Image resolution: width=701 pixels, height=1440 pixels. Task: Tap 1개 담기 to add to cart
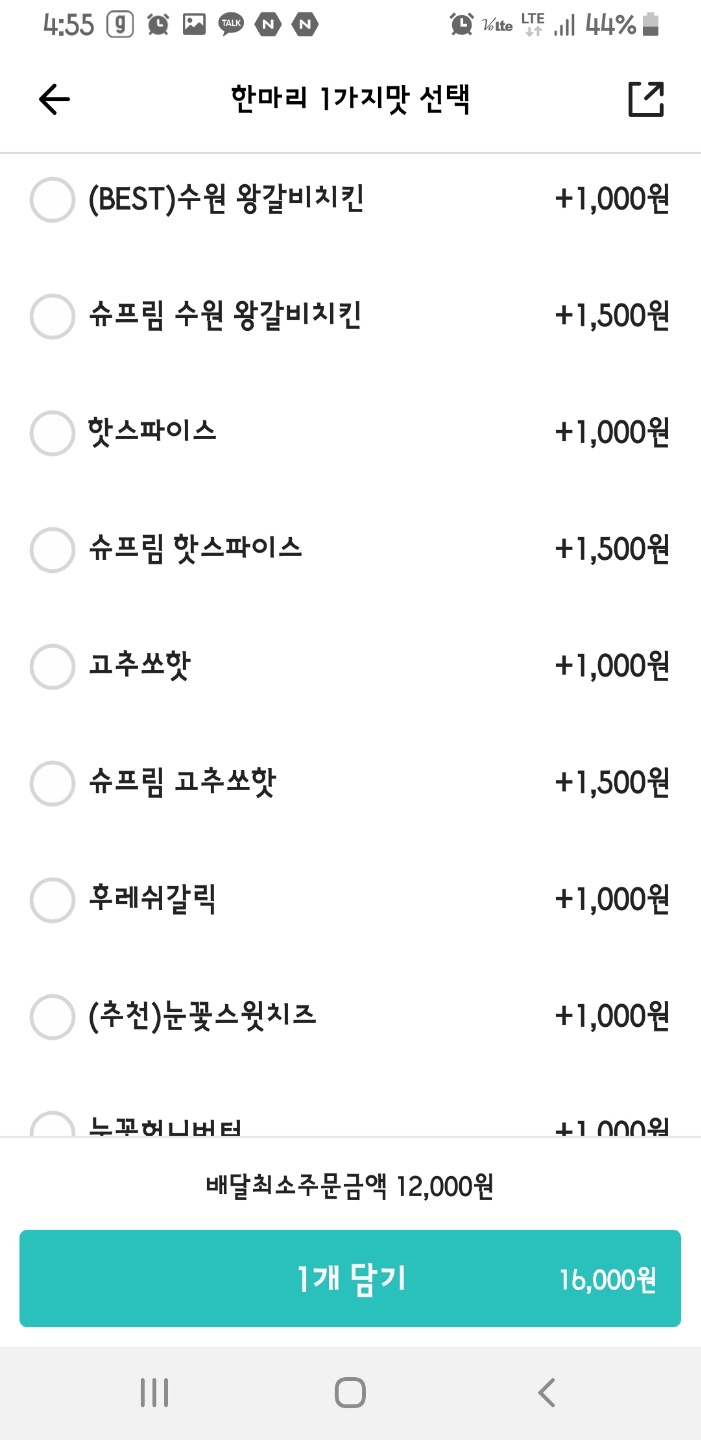click(x=350, y=1278)
